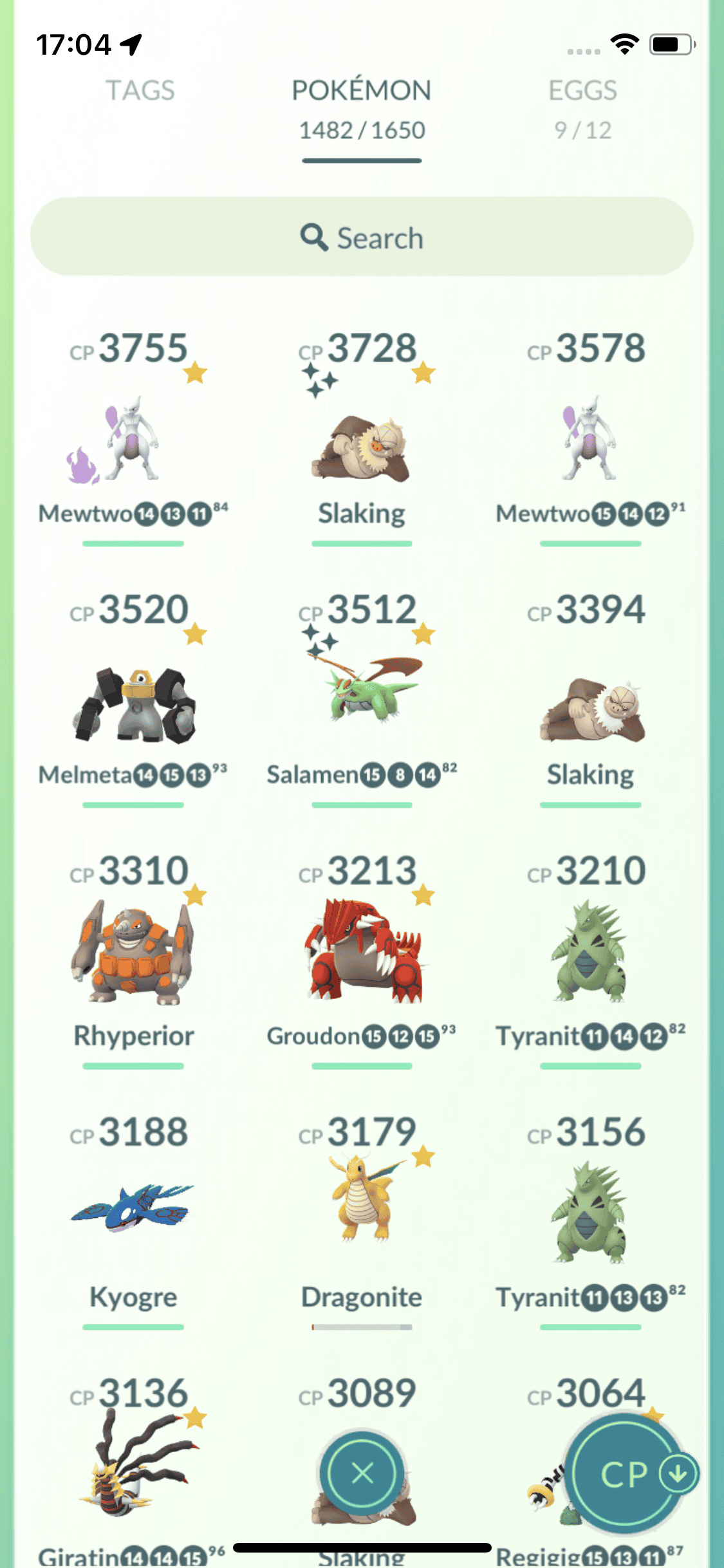The width and height of the screenshot is (724, 1568).
Task: Open Melmetal with CP 3520
Action: point(133,705)
